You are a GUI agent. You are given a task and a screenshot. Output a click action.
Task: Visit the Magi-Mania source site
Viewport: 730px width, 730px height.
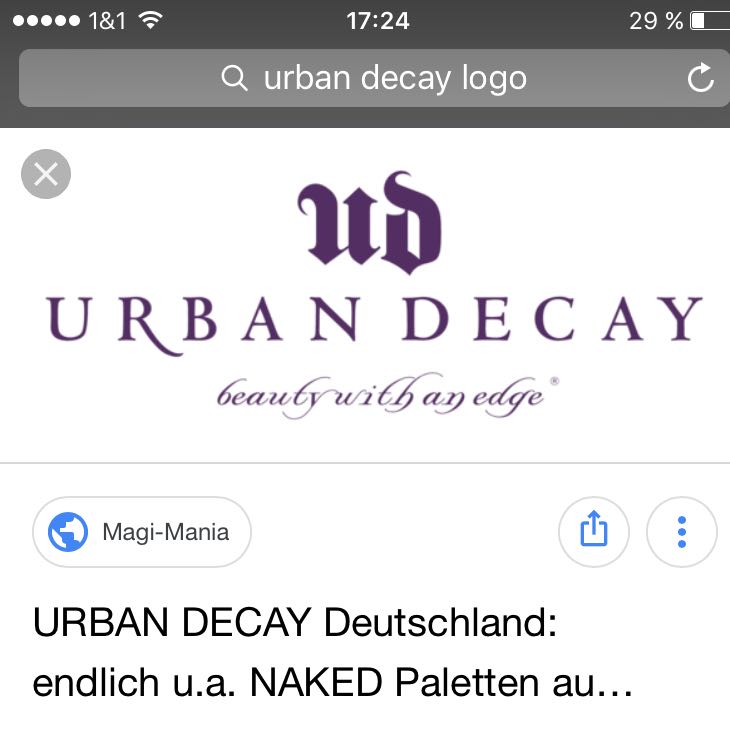[x=142, y=532]
